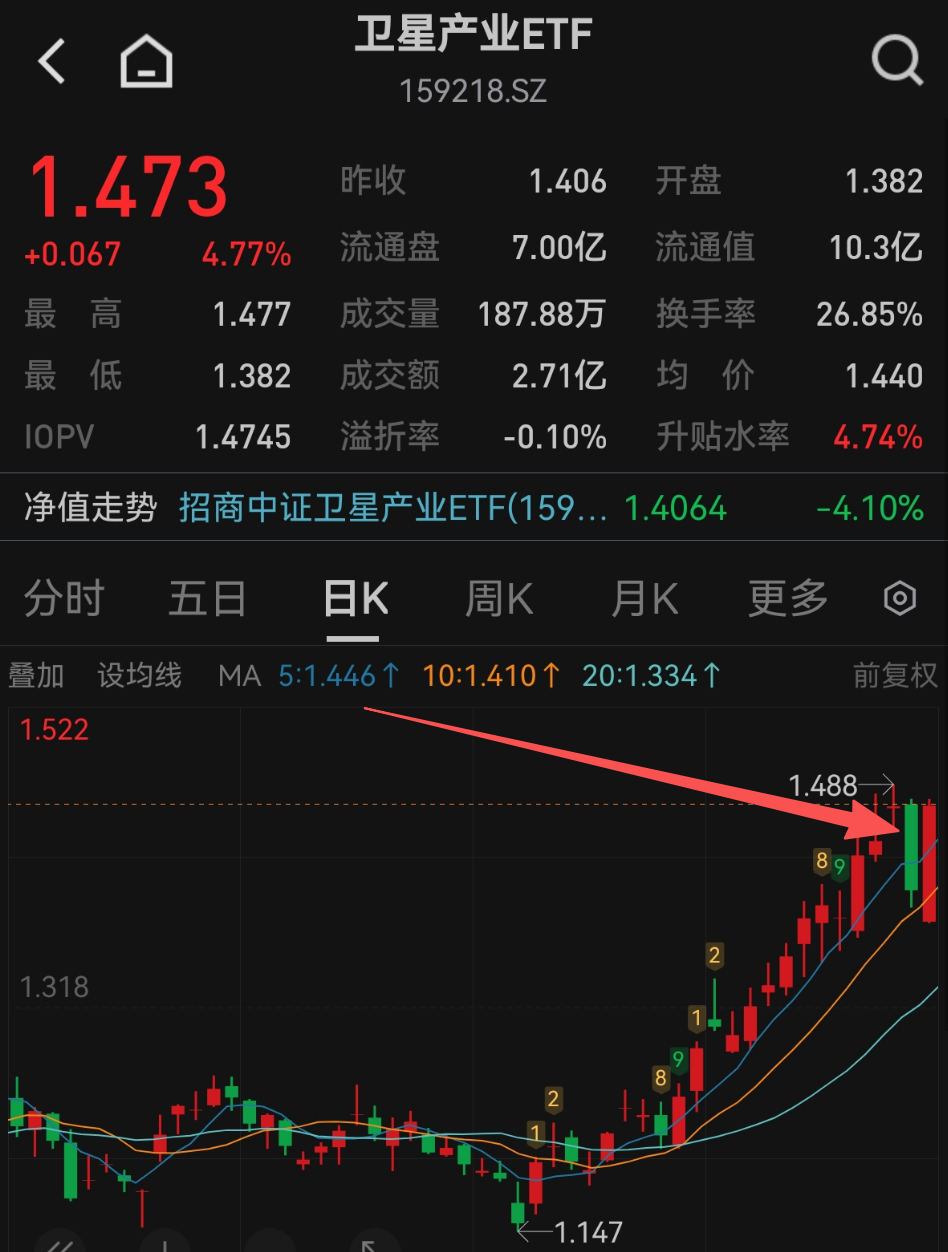
Task: Switch to the 月K chart tab
Action: tap(644, 599)
